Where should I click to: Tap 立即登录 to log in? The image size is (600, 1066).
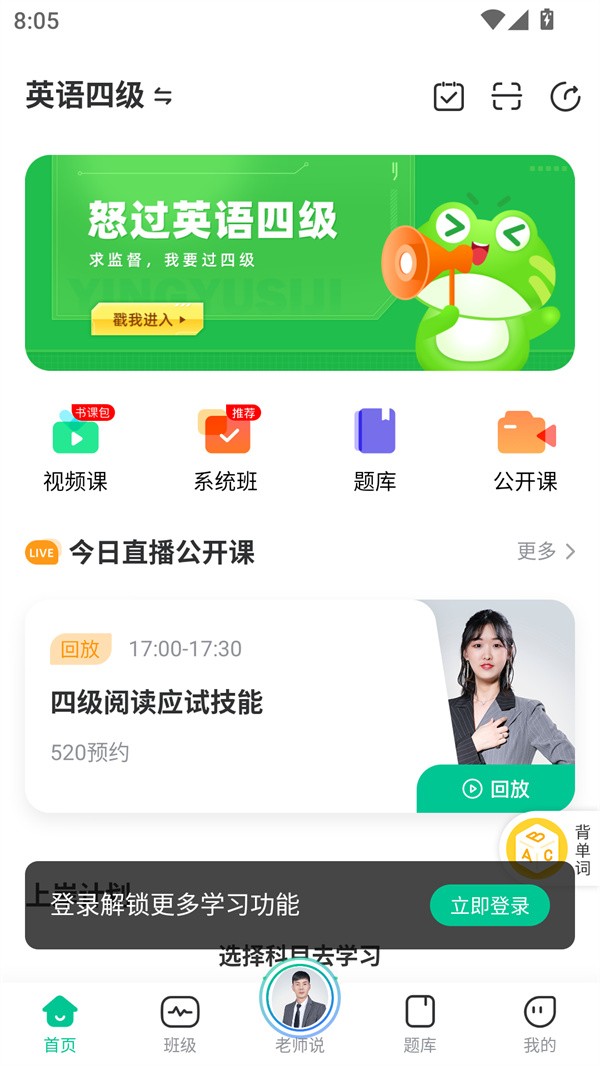click(x=490, y=906)
